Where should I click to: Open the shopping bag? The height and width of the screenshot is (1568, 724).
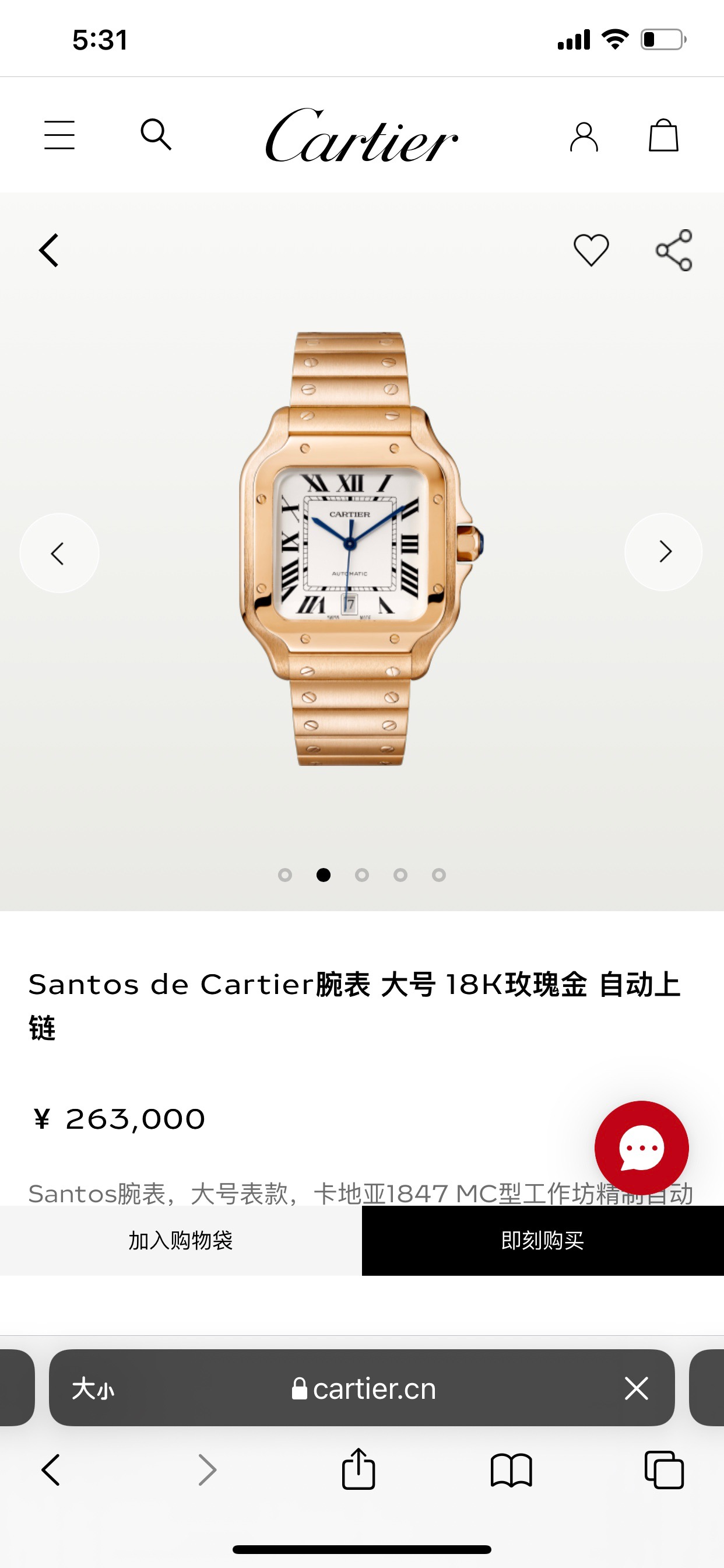click(663, 135)
